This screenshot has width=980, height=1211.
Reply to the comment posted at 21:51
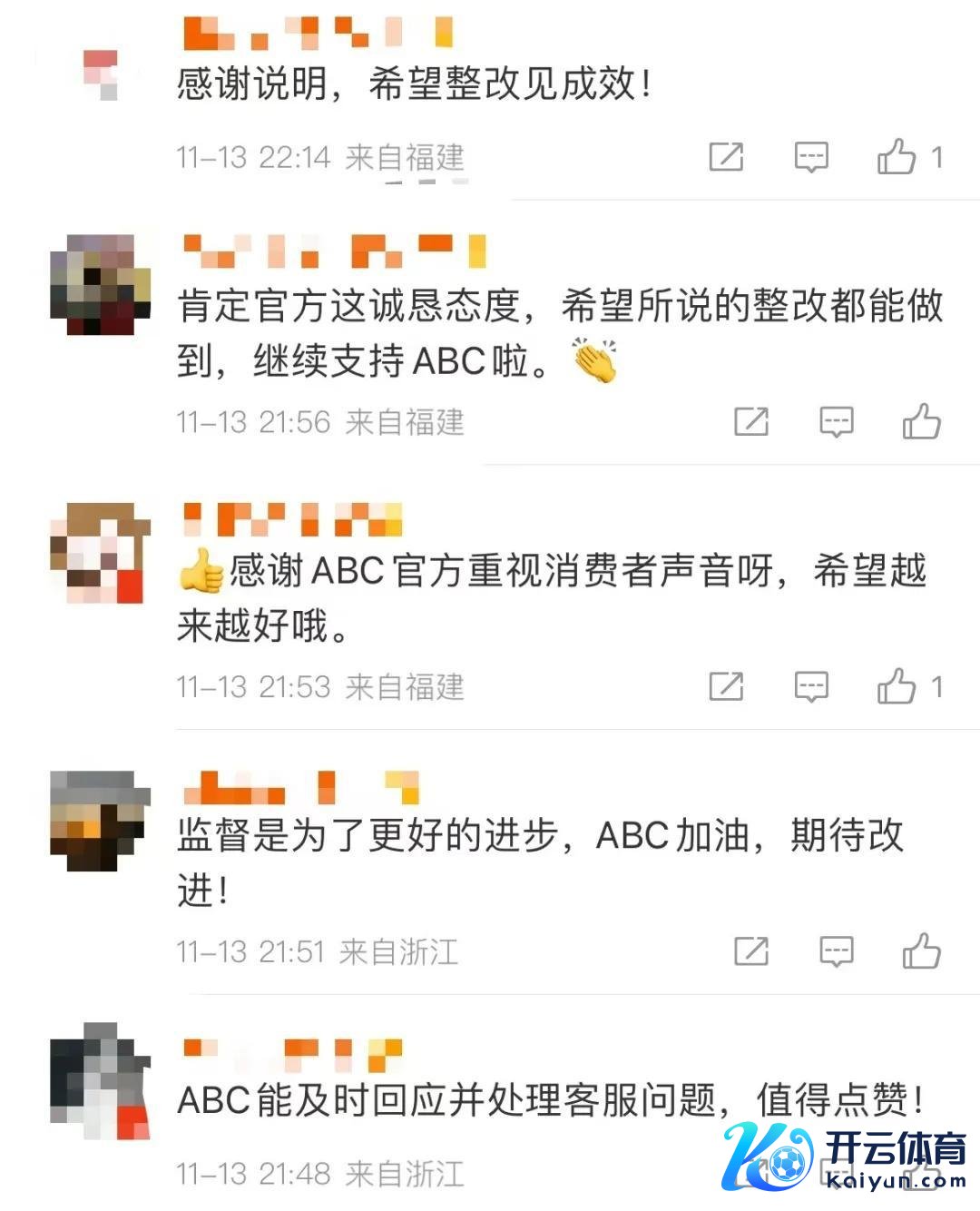(836, 951)
